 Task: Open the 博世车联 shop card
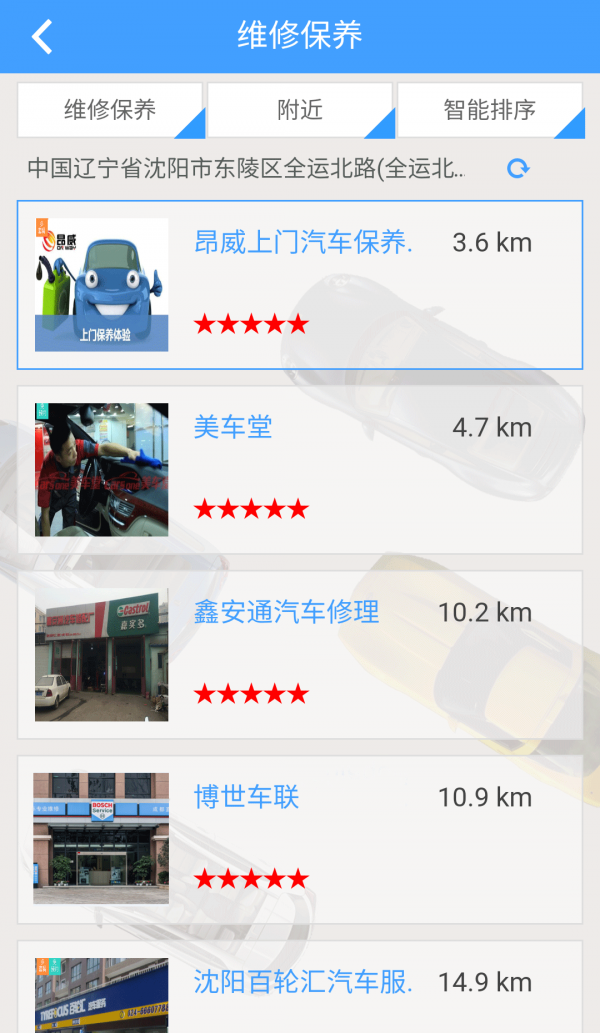(300, 840)
